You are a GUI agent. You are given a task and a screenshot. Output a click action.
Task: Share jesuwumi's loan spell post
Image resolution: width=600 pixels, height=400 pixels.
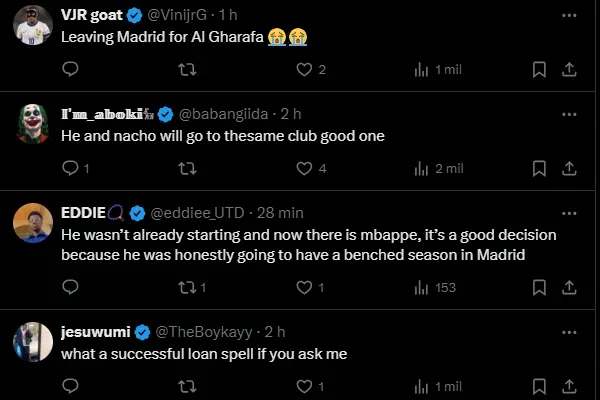568,385
